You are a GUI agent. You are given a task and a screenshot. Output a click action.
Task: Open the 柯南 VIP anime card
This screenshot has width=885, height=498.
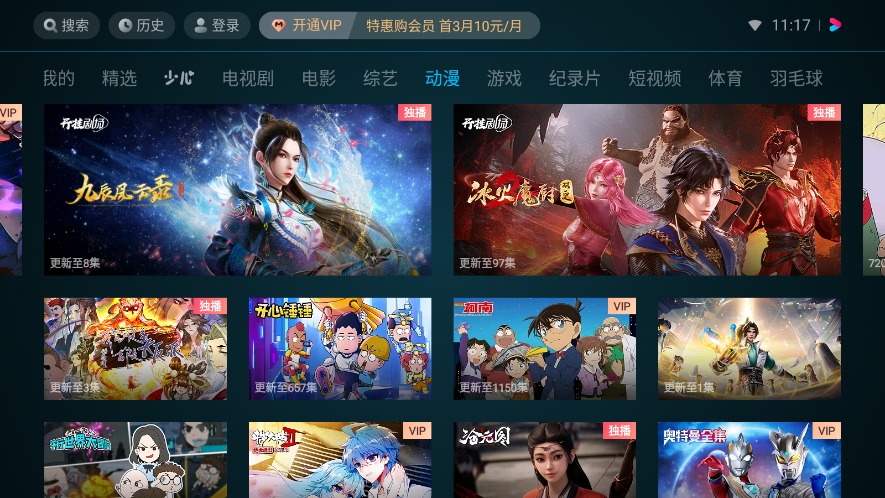pyautogui.click(x=544, y=349)
